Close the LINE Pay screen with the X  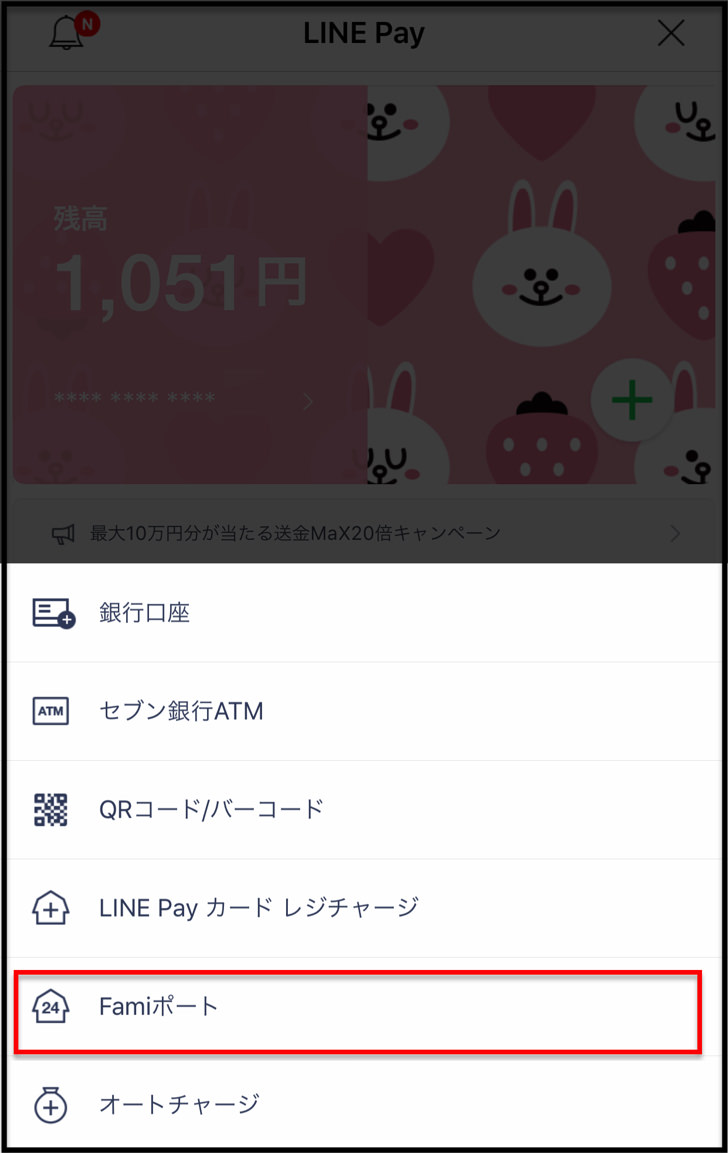pyautogui.click(x=670, y=33)
